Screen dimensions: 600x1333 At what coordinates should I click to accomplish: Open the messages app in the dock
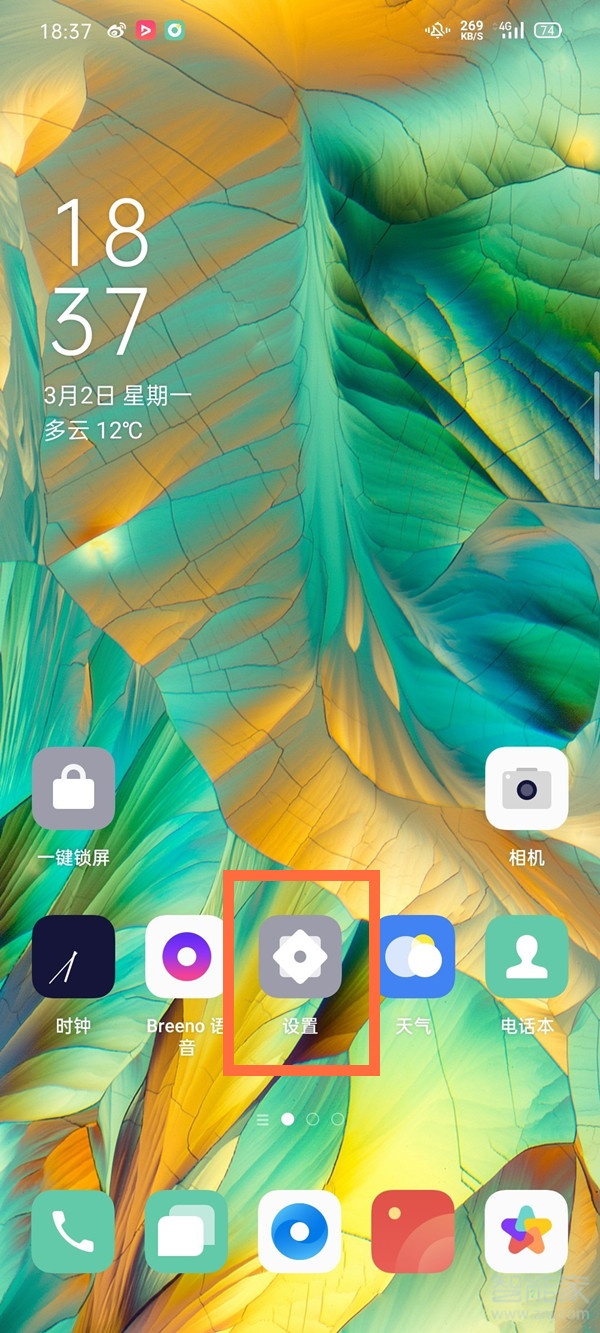[x=186, y=1231]
